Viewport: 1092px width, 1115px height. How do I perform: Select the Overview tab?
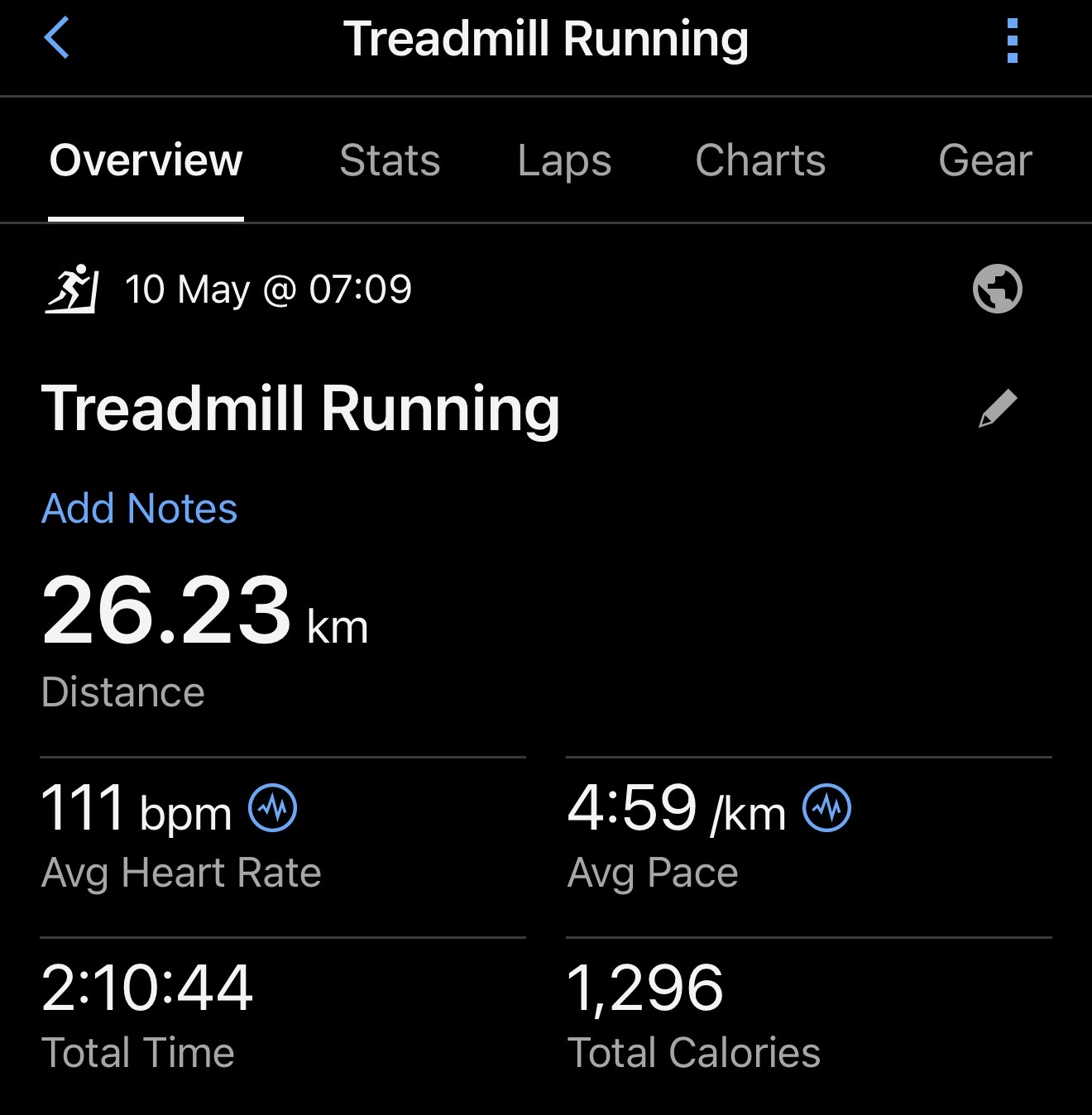point(146,160)
